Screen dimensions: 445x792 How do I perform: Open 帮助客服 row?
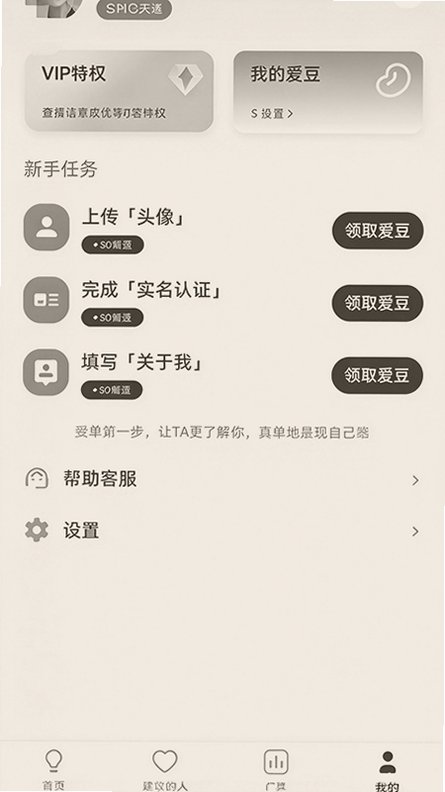222,479
